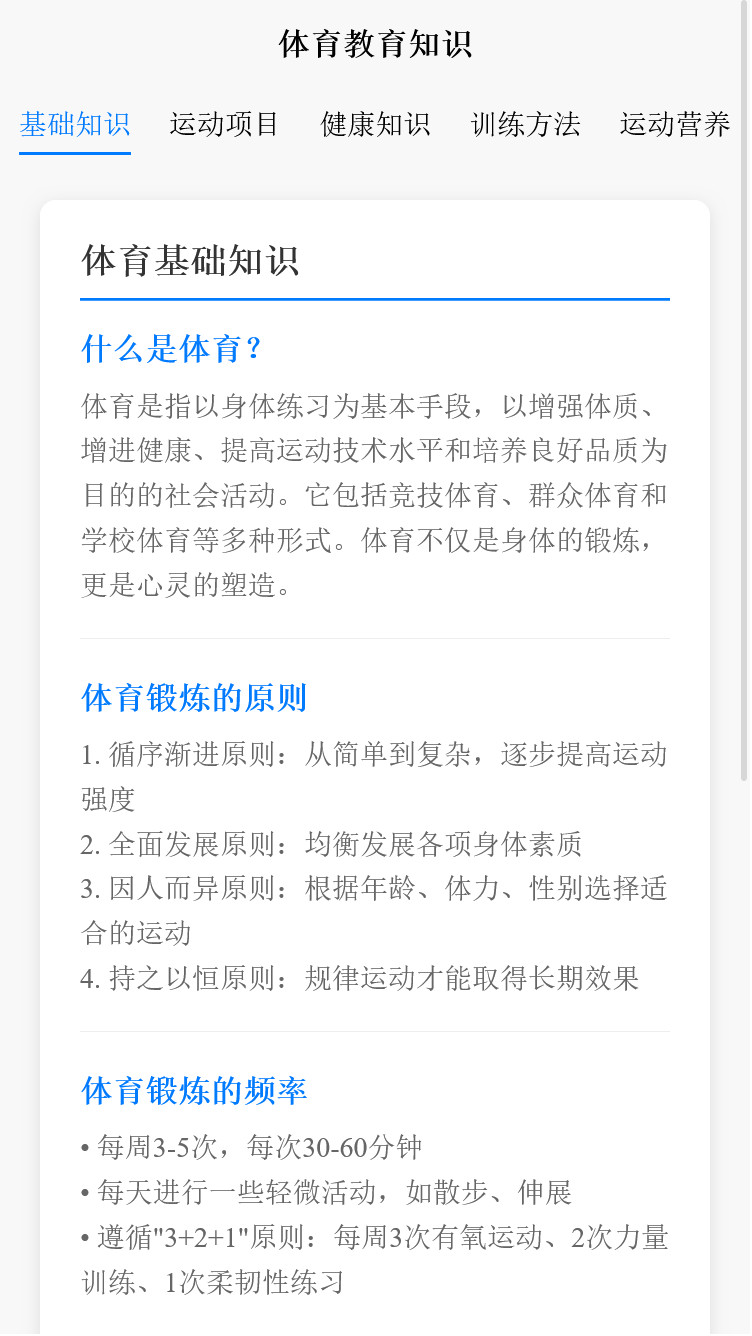The image size is (752, 1336).
Task: Open the 健康知识 tab
Action: (x=374, y=124)
